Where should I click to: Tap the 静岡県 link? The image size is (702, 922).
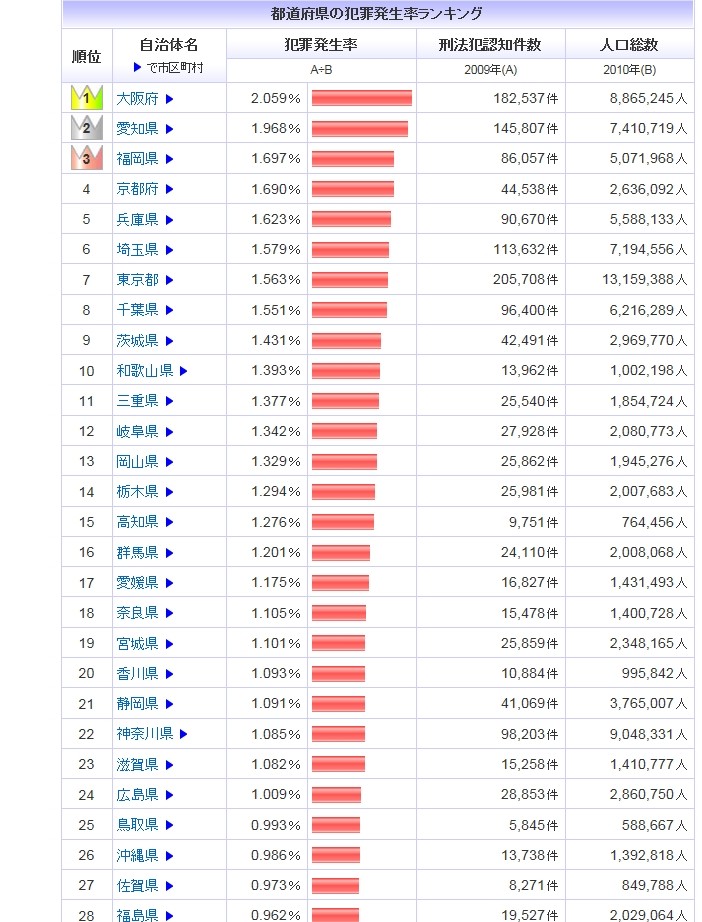tap(138, 704)
